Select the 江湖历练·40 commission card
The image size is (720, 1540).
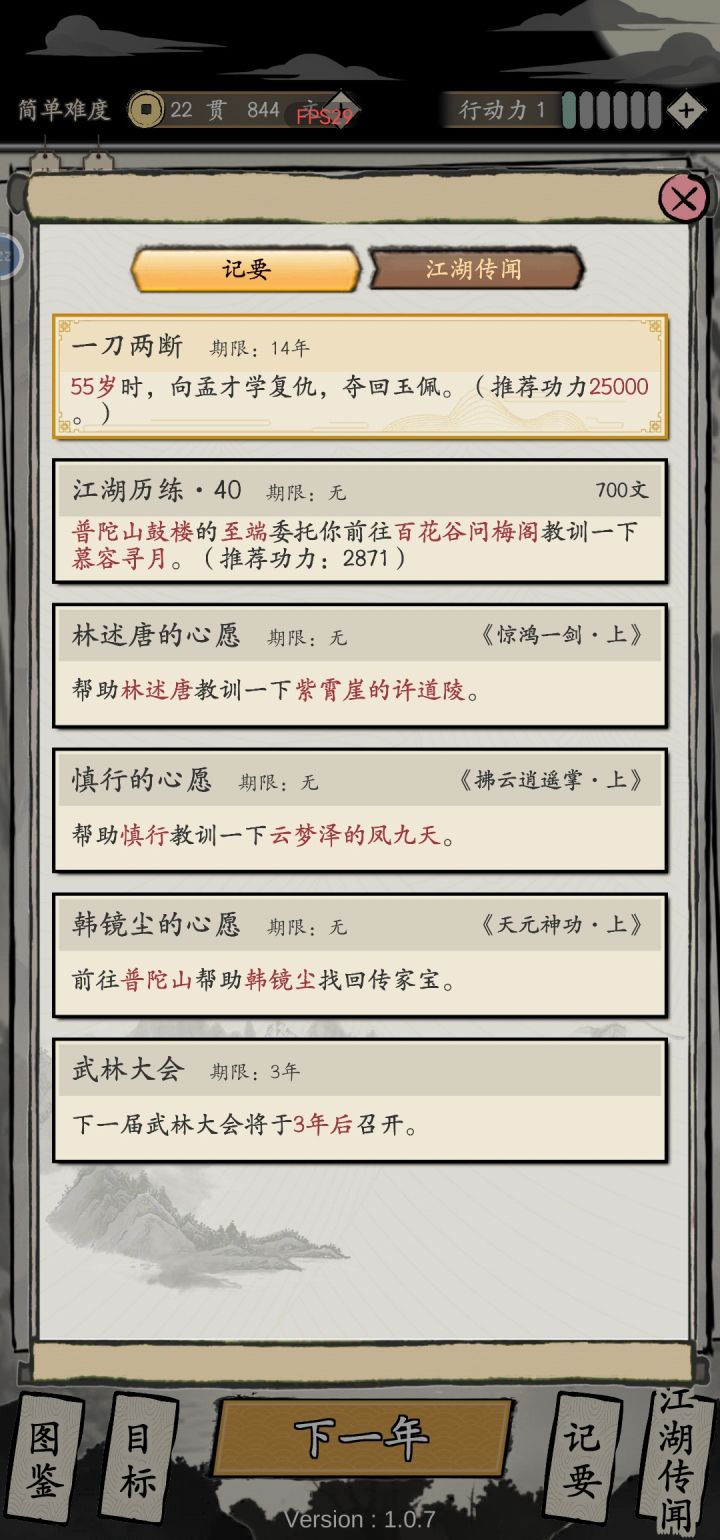(x=360, y=527)
